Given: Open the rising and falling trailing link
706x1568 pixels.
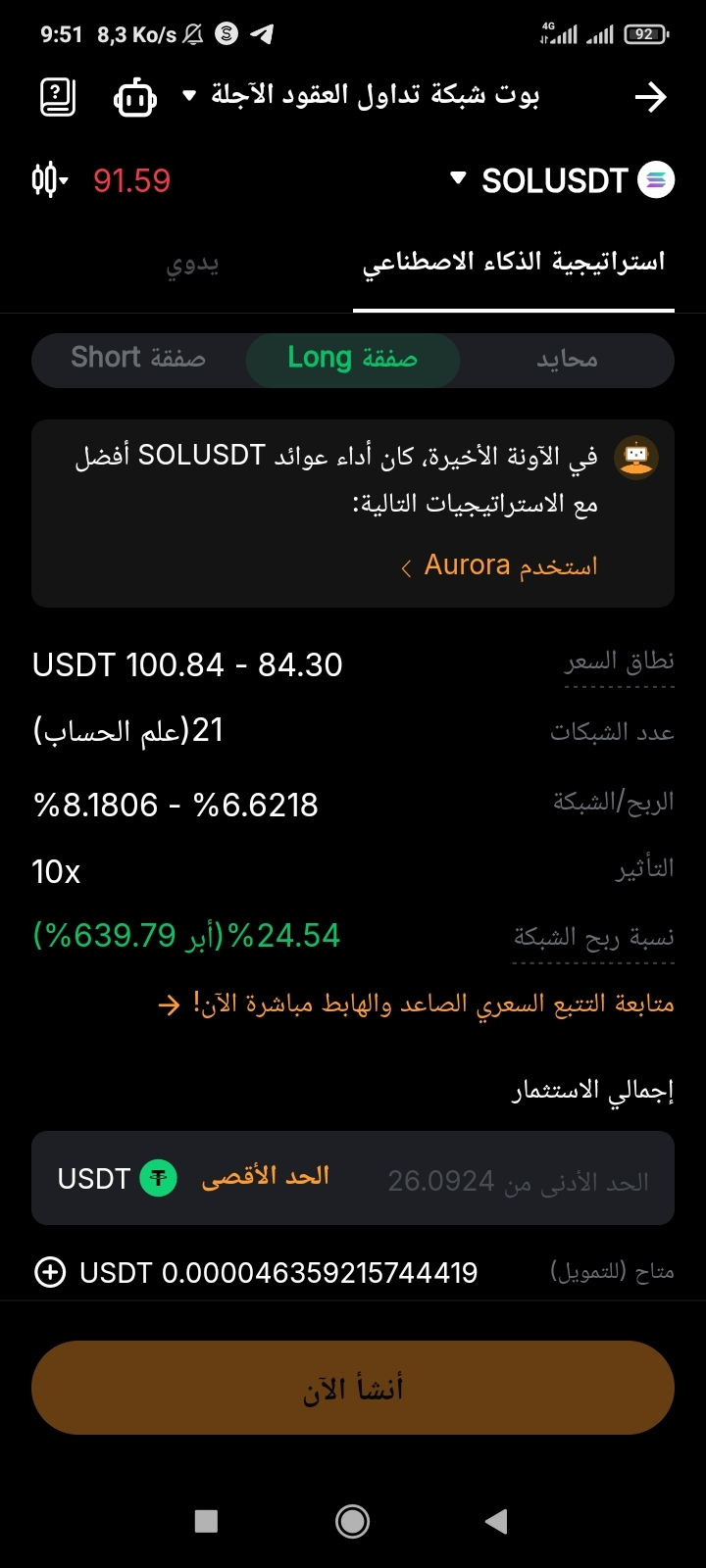Looking at the screenshot, I should (x=416, y=1004).
